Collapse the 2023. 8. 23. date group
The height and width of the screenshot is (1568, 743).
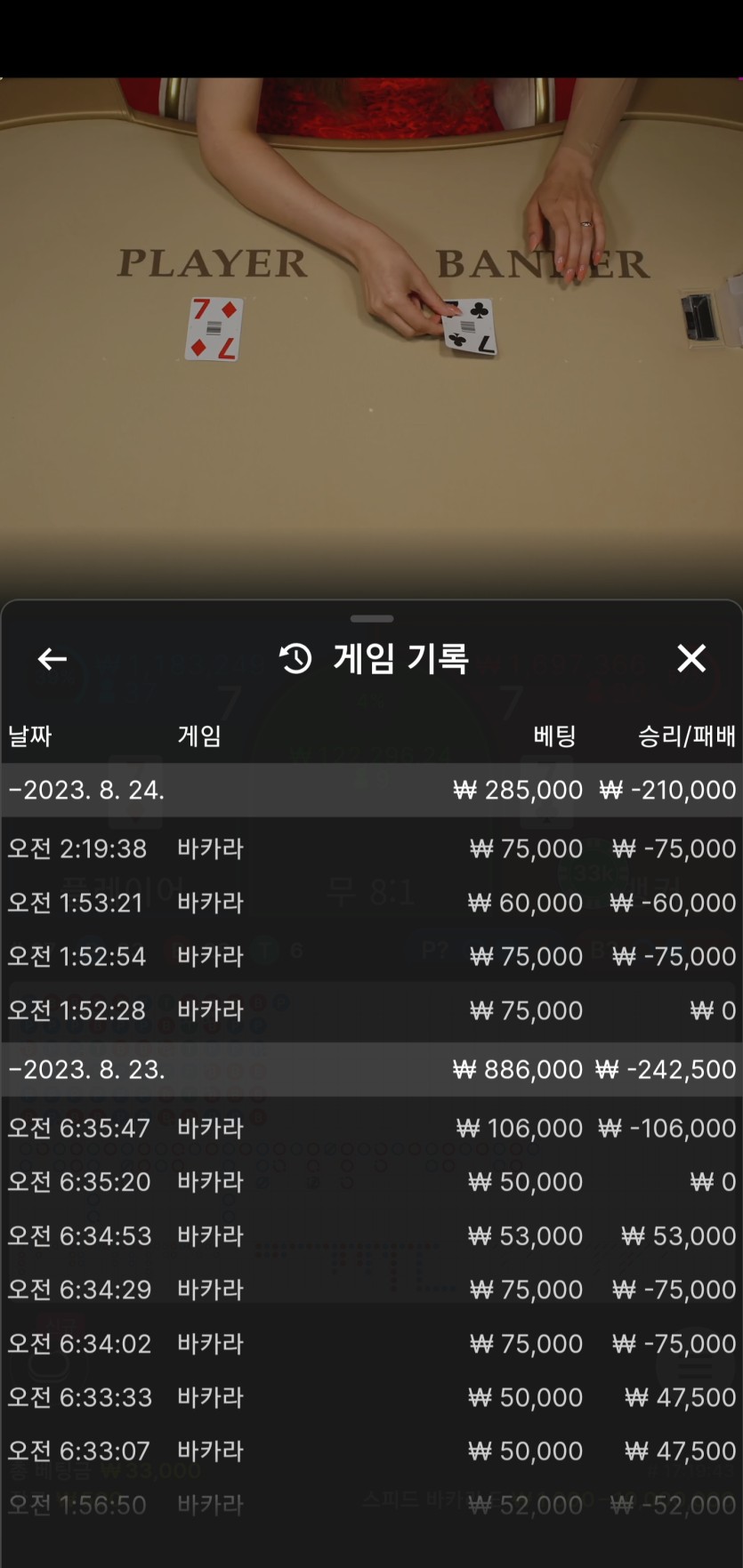(x=372, y=1069)
